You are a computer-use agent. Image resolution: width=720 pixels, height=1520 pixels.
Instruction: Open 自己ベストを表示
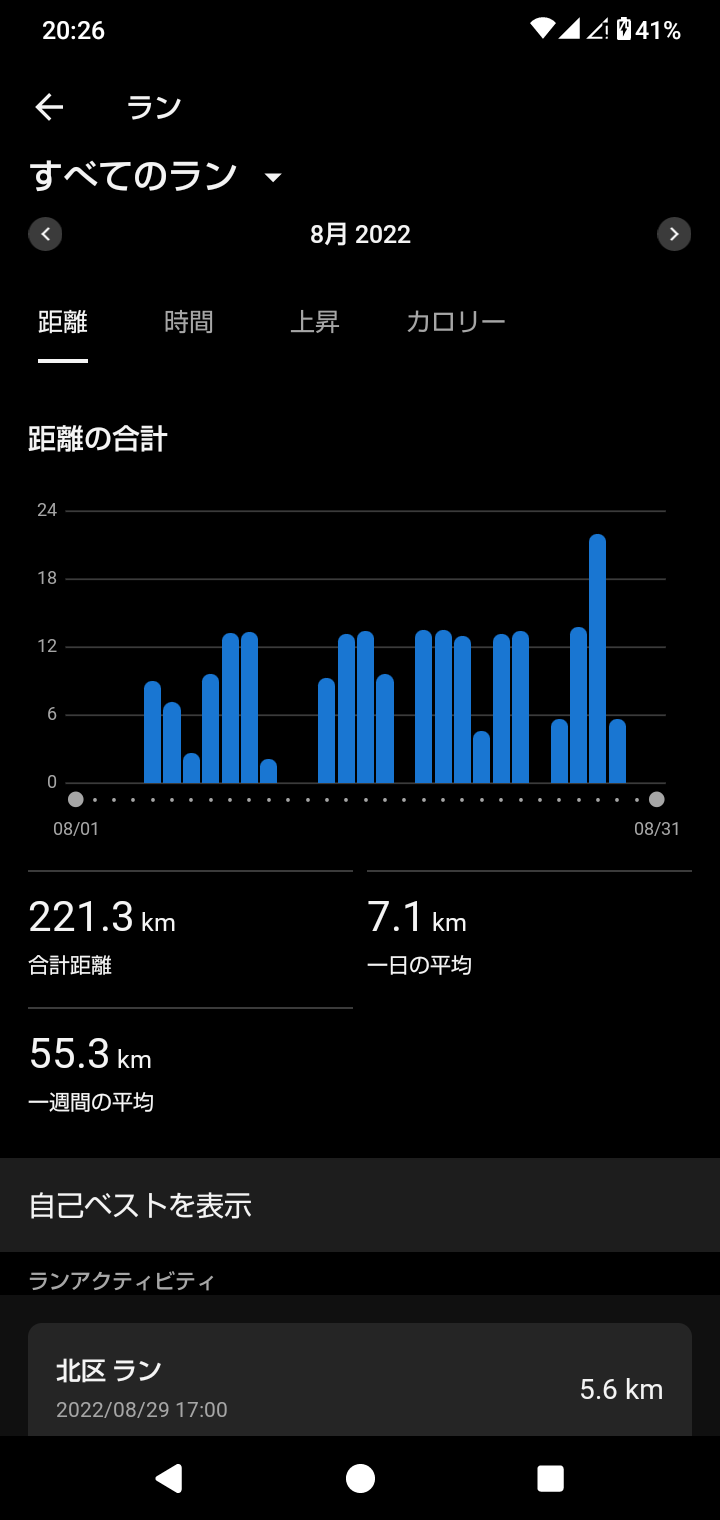pos(360,1205)
